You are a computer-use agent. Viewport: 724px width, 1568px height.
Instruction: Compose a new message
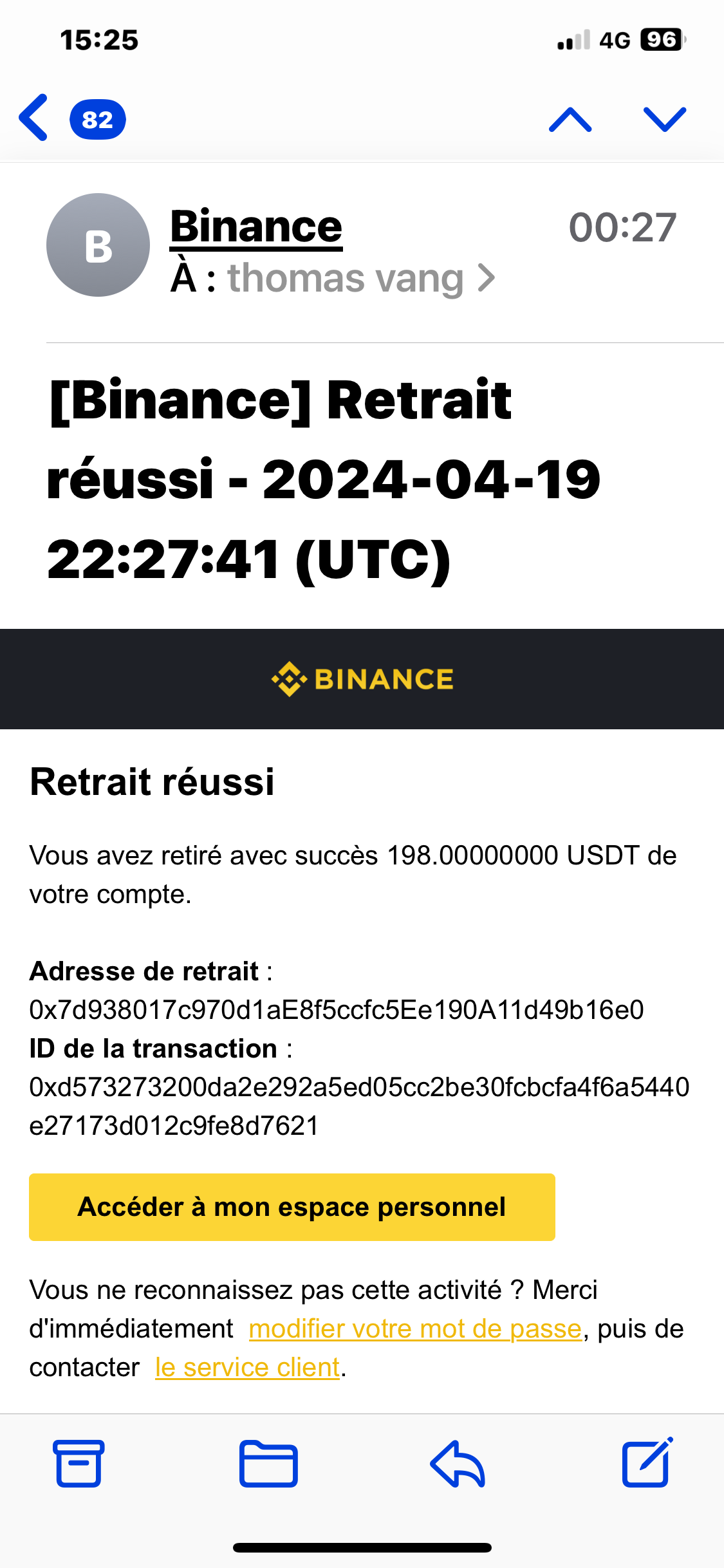click(x=647, y=1463)
